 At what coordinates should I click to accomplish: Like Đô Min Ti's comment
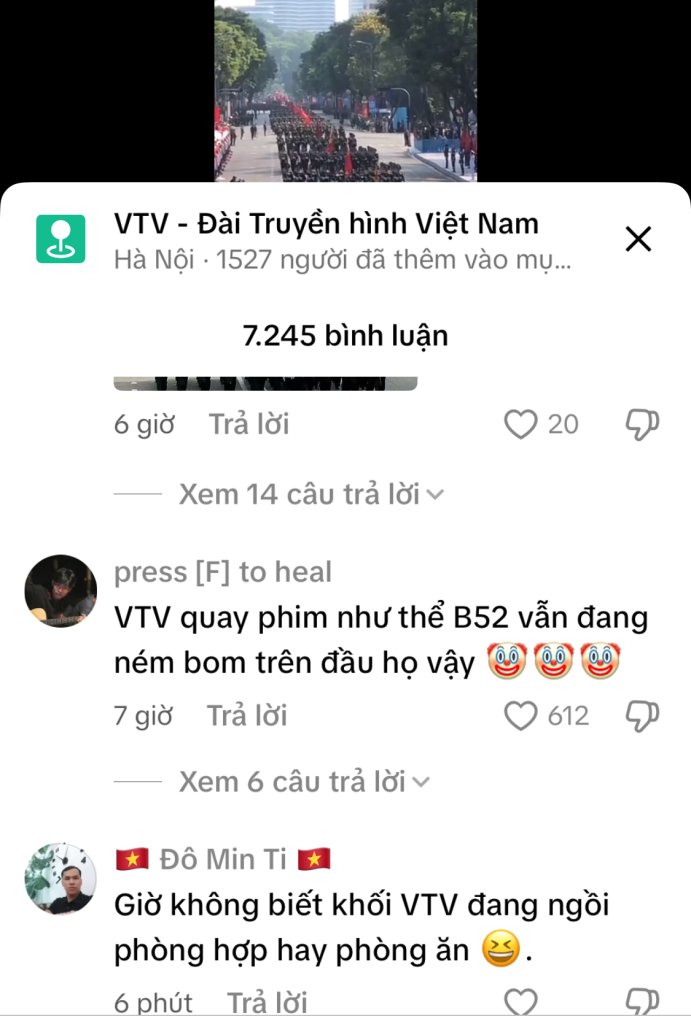click(521, 1002)
